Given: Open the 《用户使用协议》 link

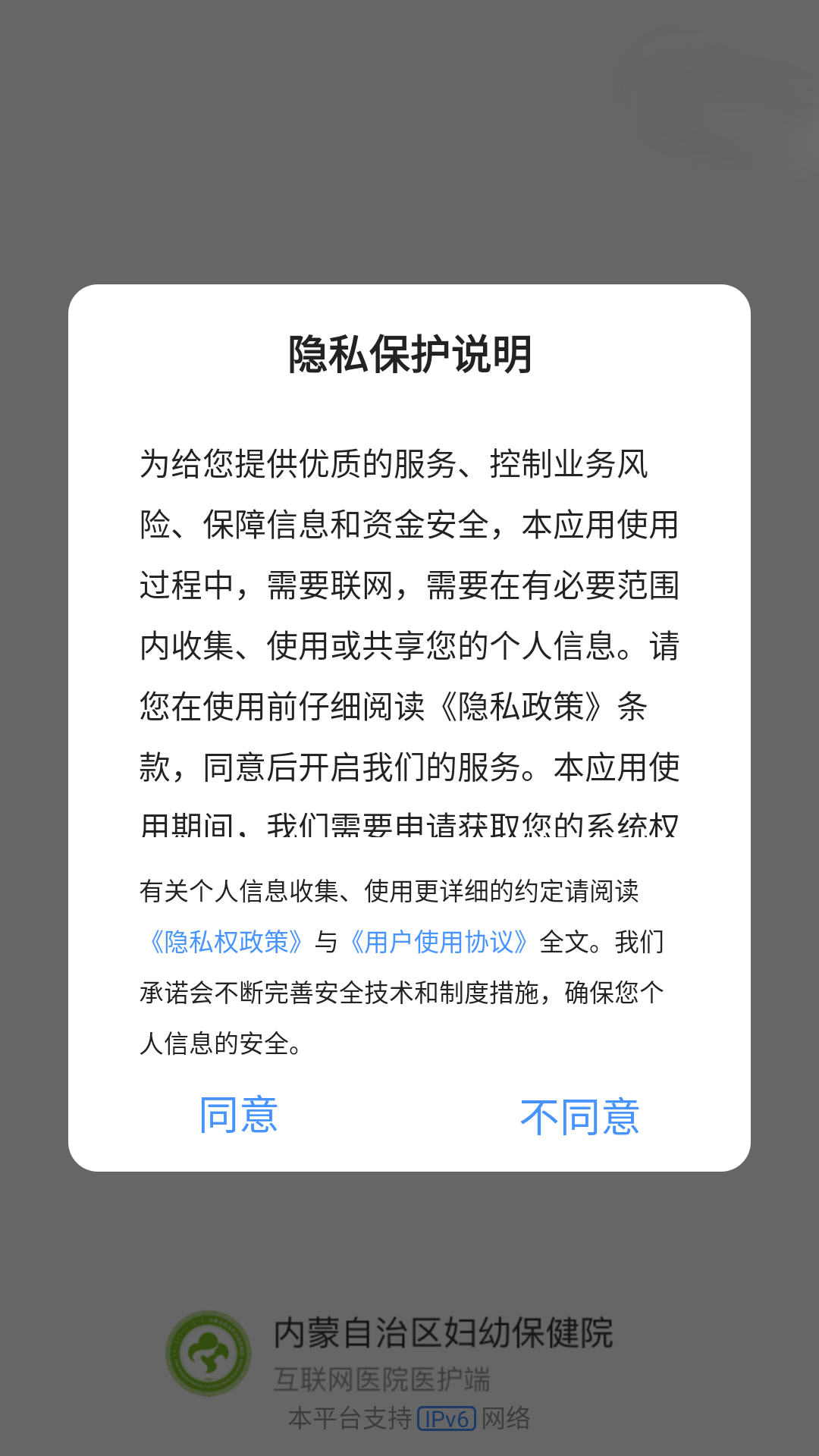Looking at the screenshot, I should click(438, 942).
